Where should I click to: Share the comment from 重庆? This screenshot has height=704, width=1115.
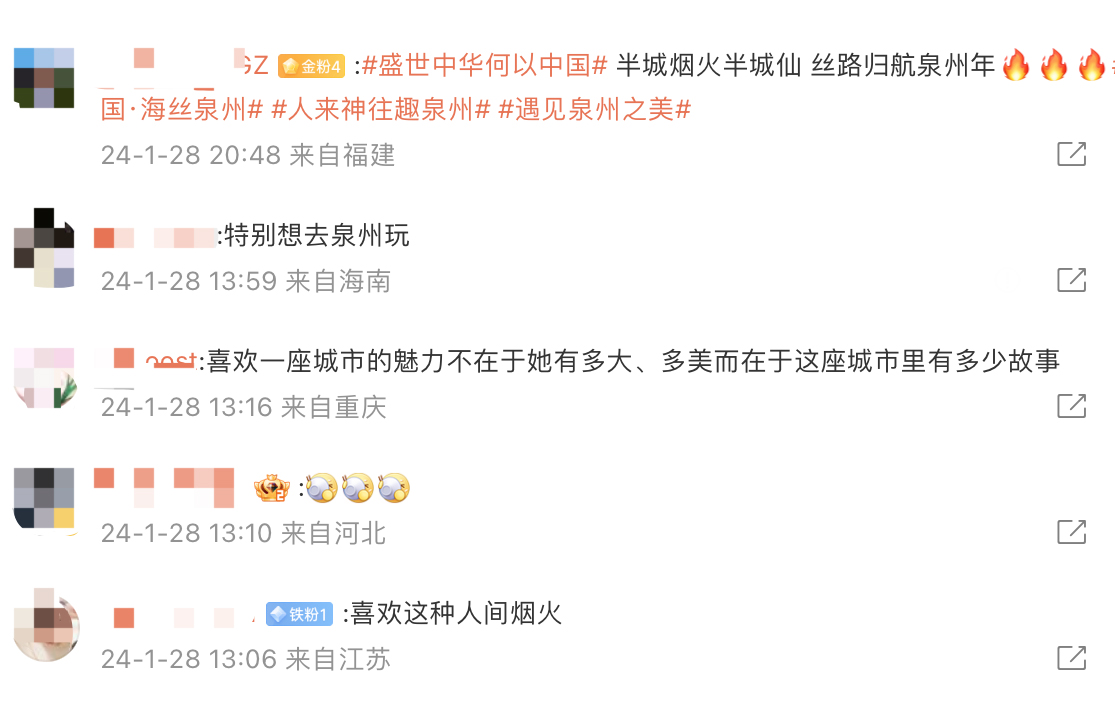click(1071, 406)
